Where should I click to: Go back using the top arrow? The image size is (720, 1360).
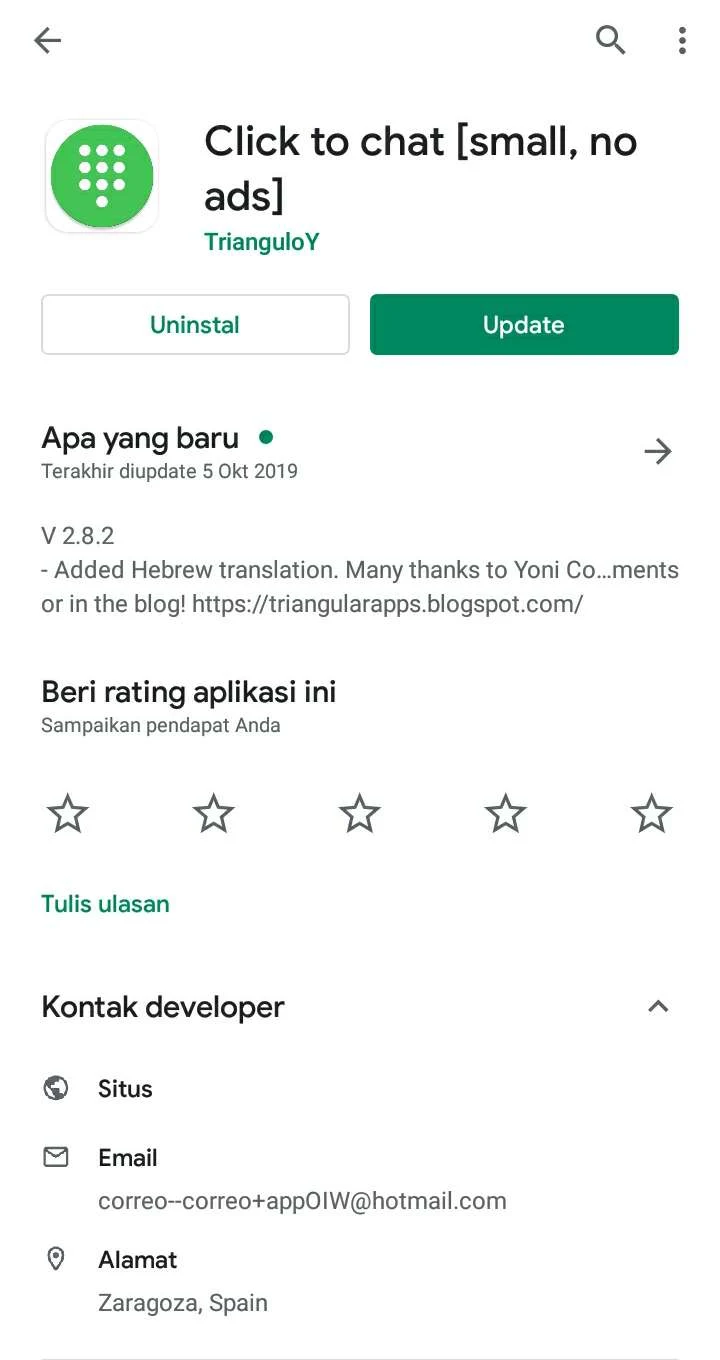coord(47,40)
